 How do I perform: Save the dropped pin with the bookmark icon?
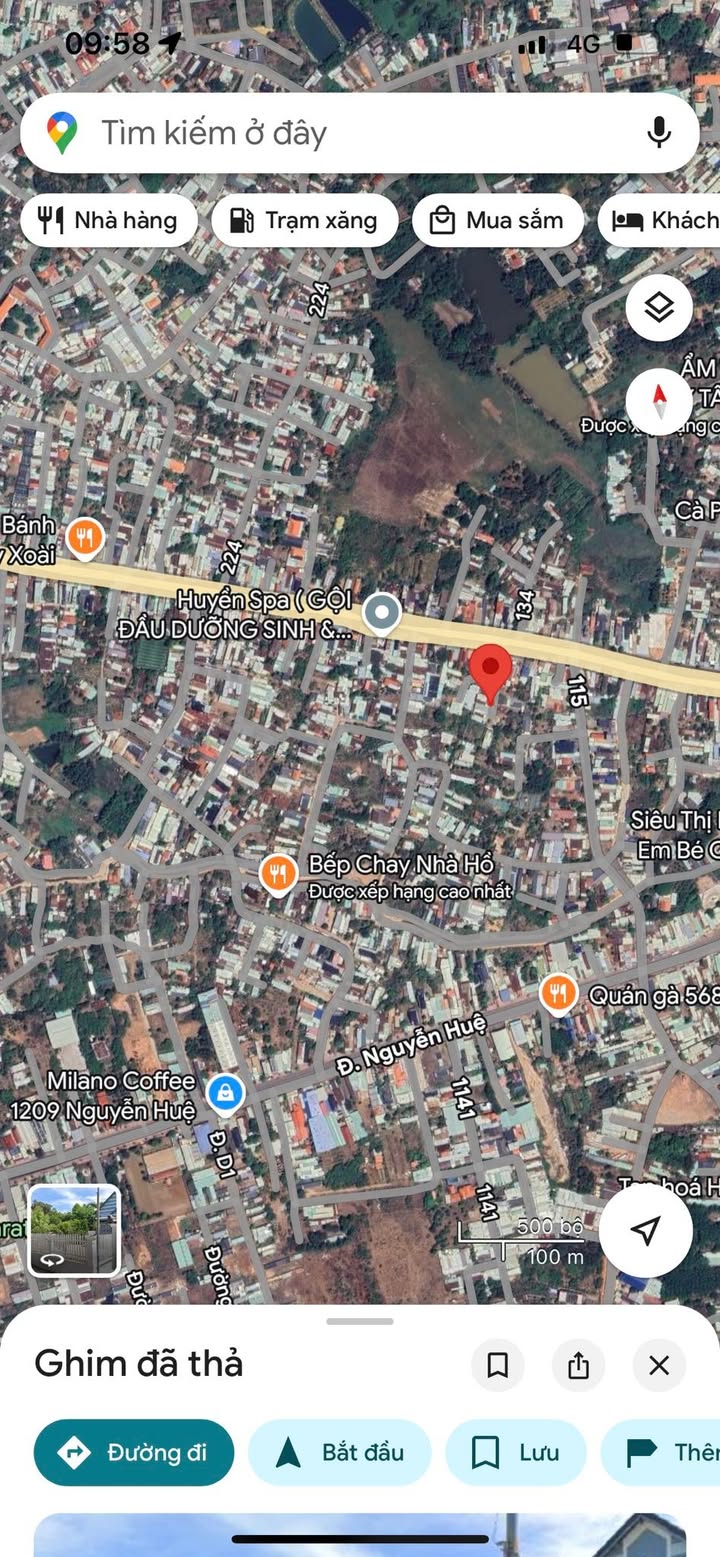point(497,1365)
